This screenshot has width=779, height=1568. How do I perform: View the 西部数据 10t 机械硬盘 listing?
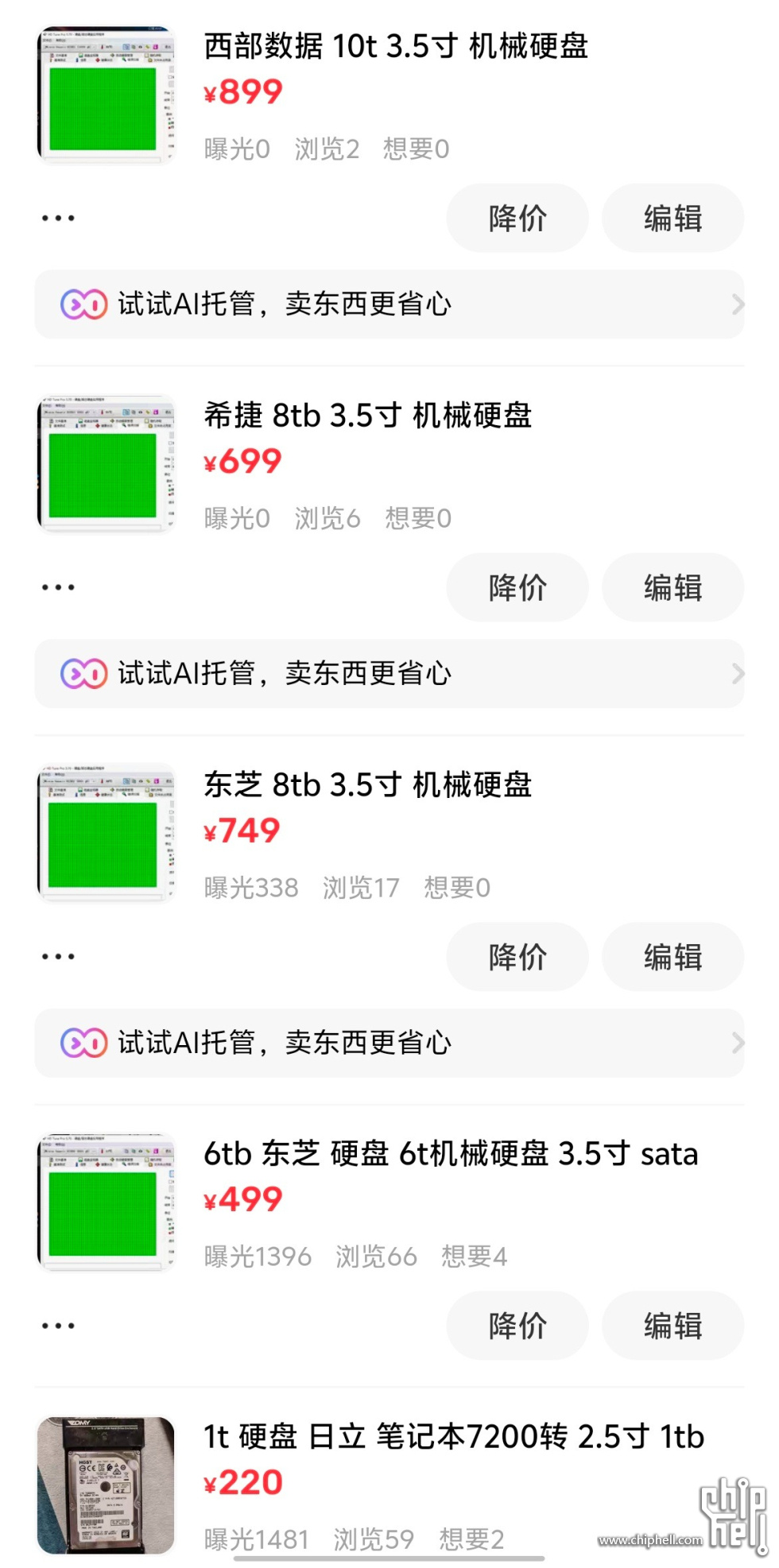[395, 47]
